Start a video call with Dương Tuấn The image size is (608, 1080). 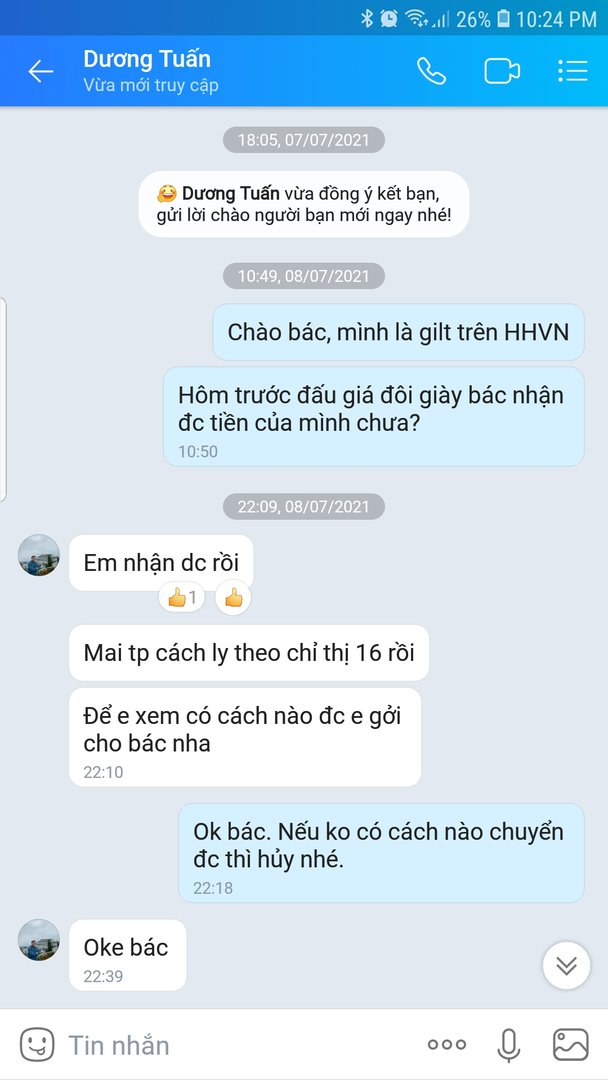pyautogui.click(x=502, y=71)
